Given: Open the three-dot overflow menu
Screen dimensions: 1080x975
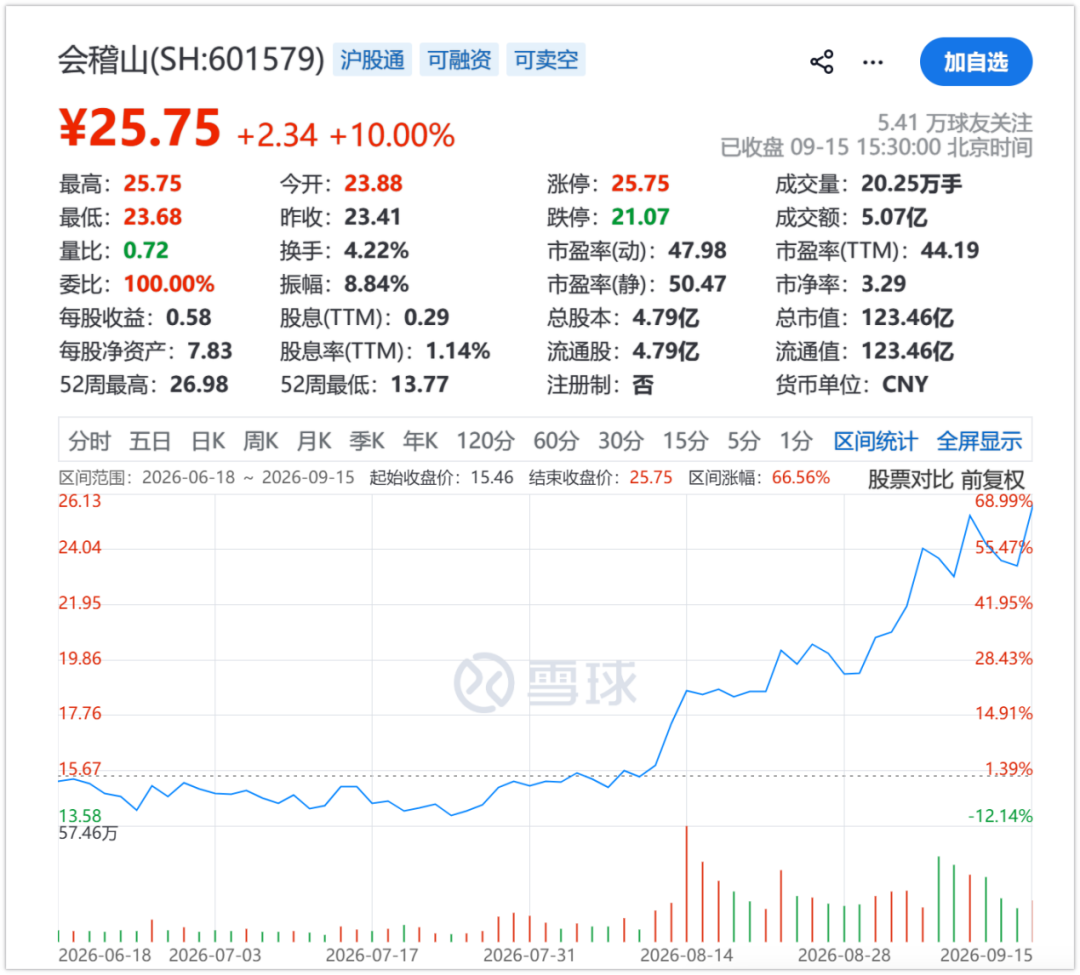Looking at the screenshot, I should [873, 63].
